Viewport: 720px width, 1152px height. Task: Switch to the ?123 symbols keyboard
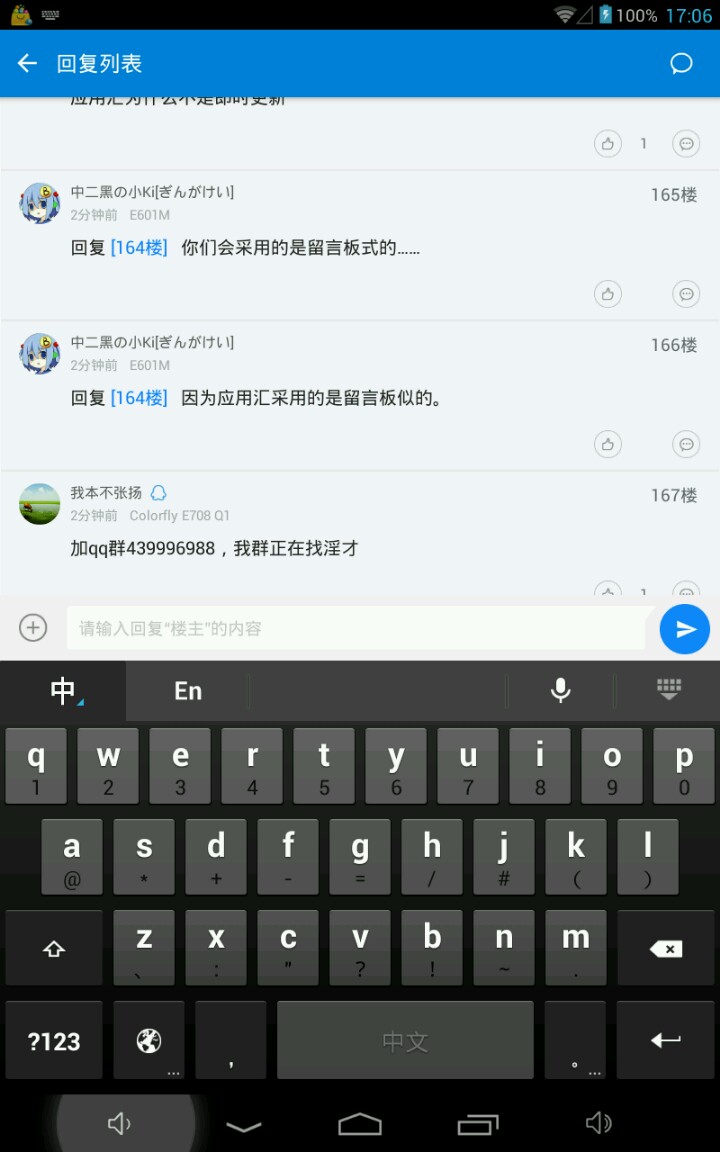click(x=54, y=1041)
